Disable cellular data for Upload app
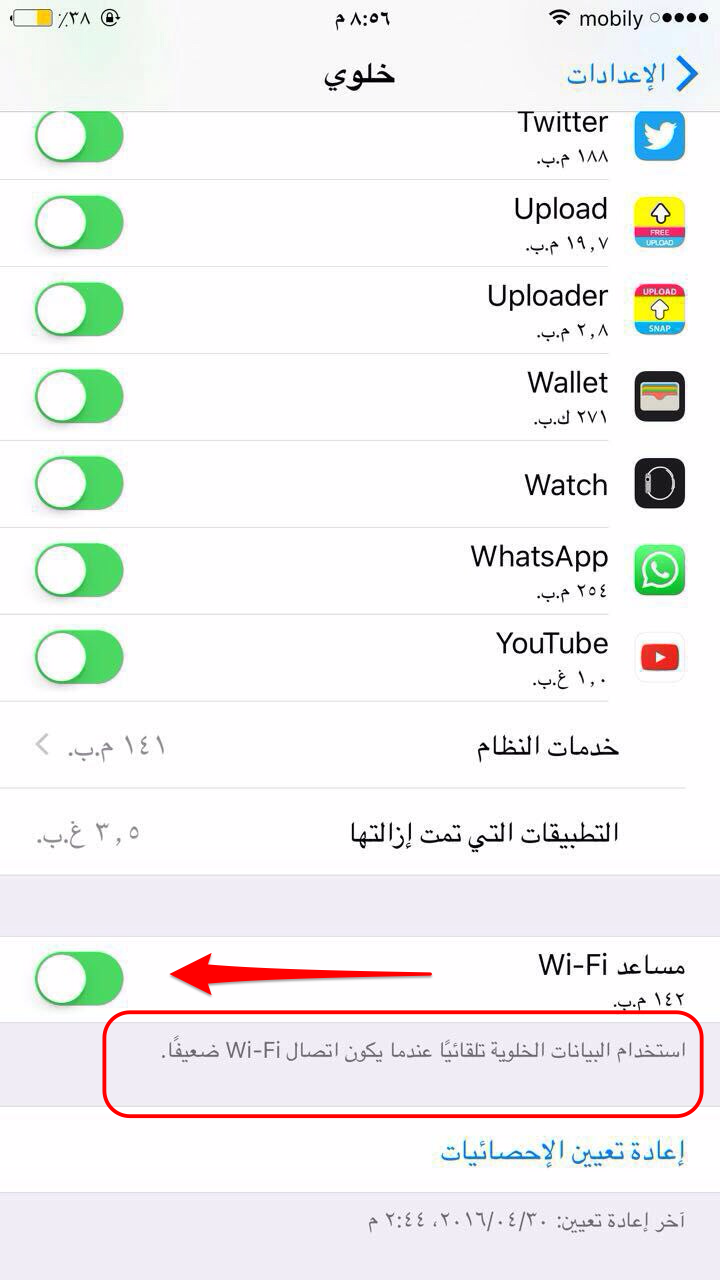720x1280 pixels. click(x=79, y=223)
